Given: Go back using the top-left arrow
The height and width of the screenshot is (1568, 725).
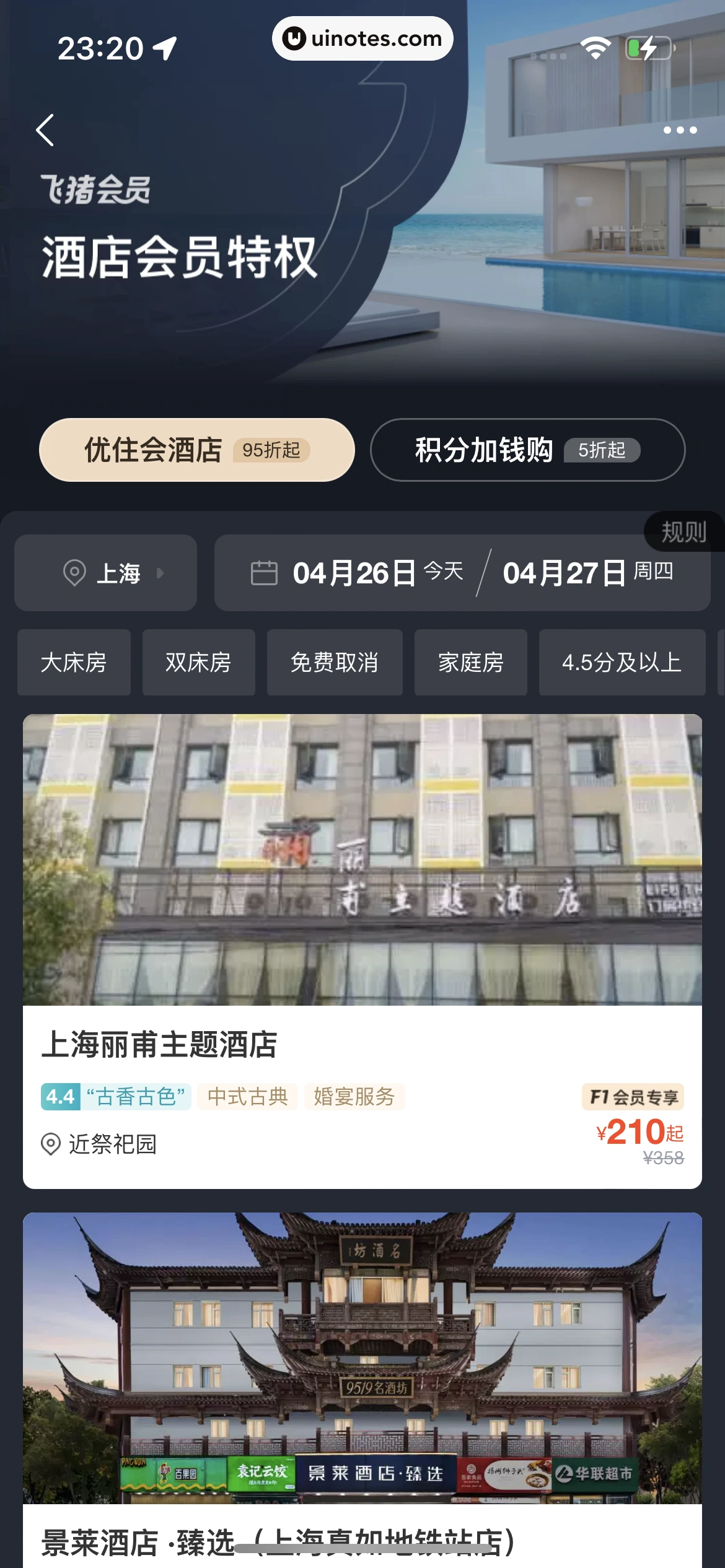Looking at the screenshot, I should [45, 130].
